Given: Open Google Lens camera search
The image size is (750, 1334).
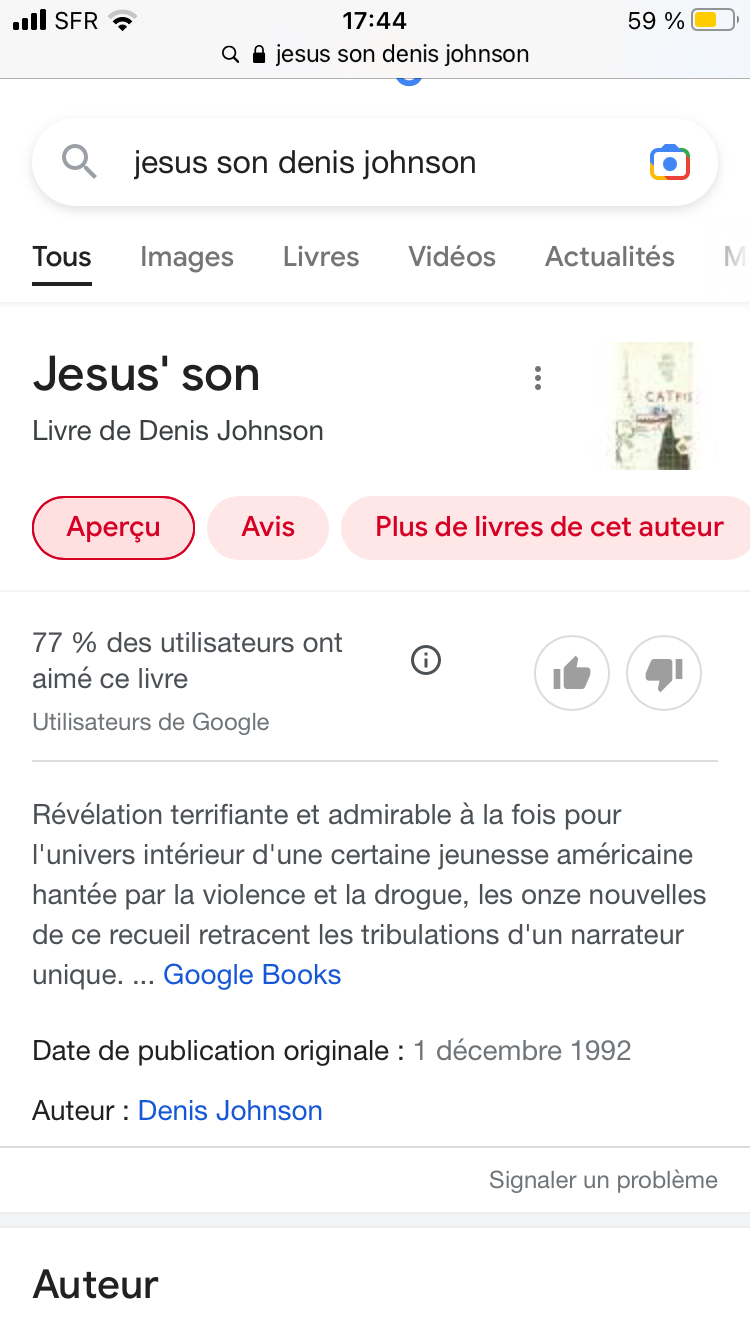Looking at the screenshot, I should 669,163.
